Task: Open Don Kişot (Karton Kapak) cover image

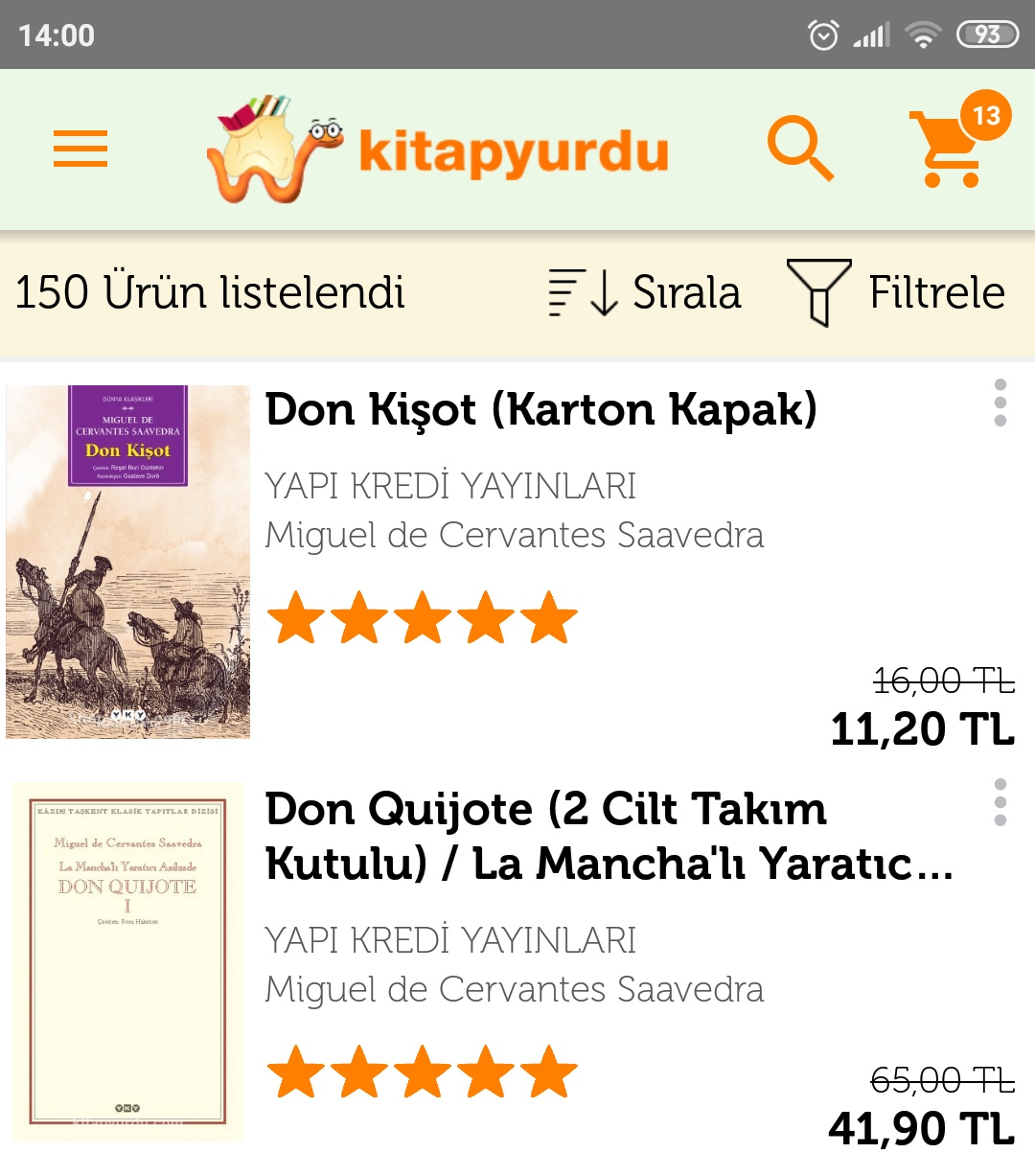Action: [128, 562]
